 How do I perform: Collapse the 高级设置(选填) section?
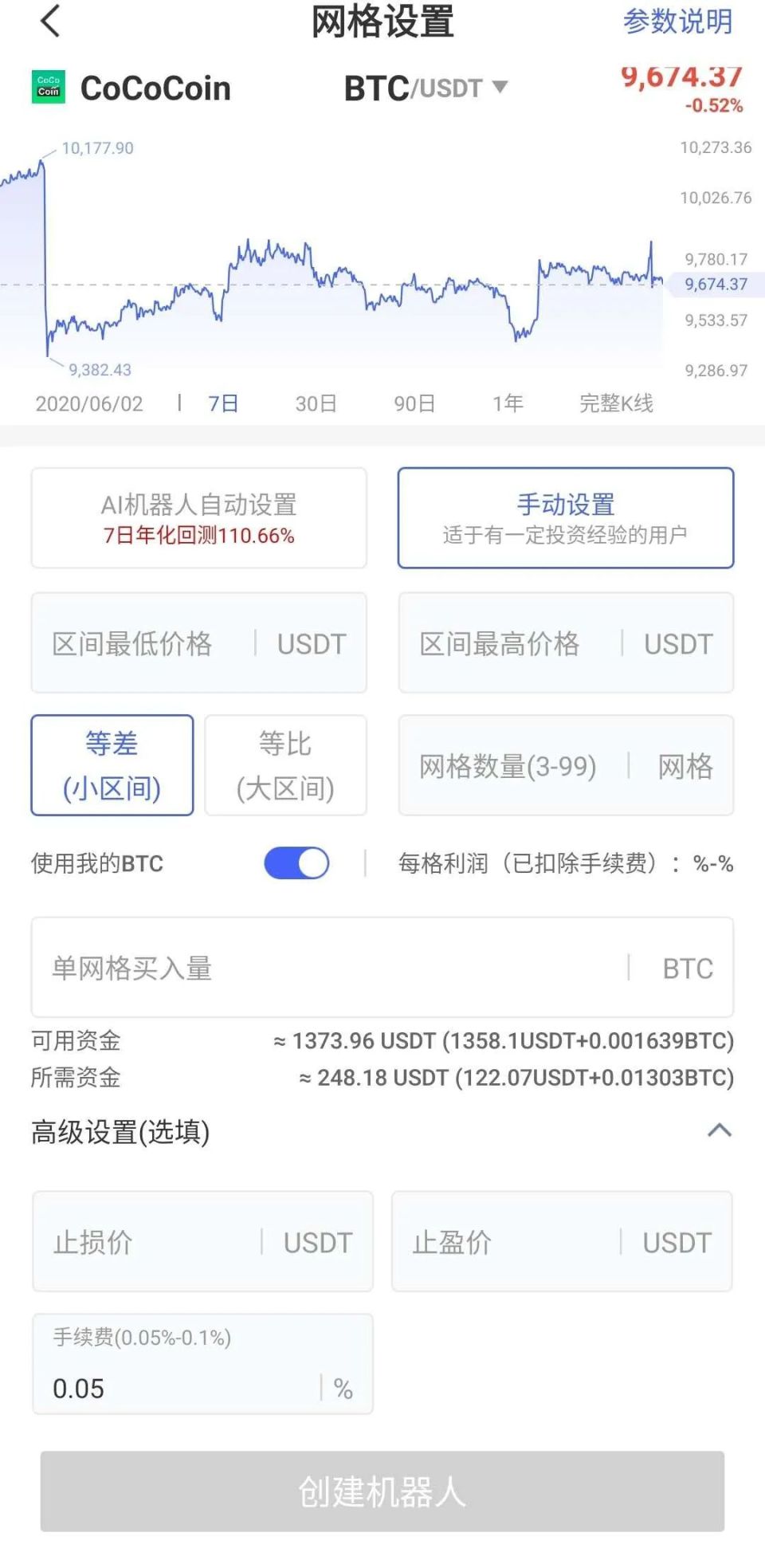pos(720,1131)
